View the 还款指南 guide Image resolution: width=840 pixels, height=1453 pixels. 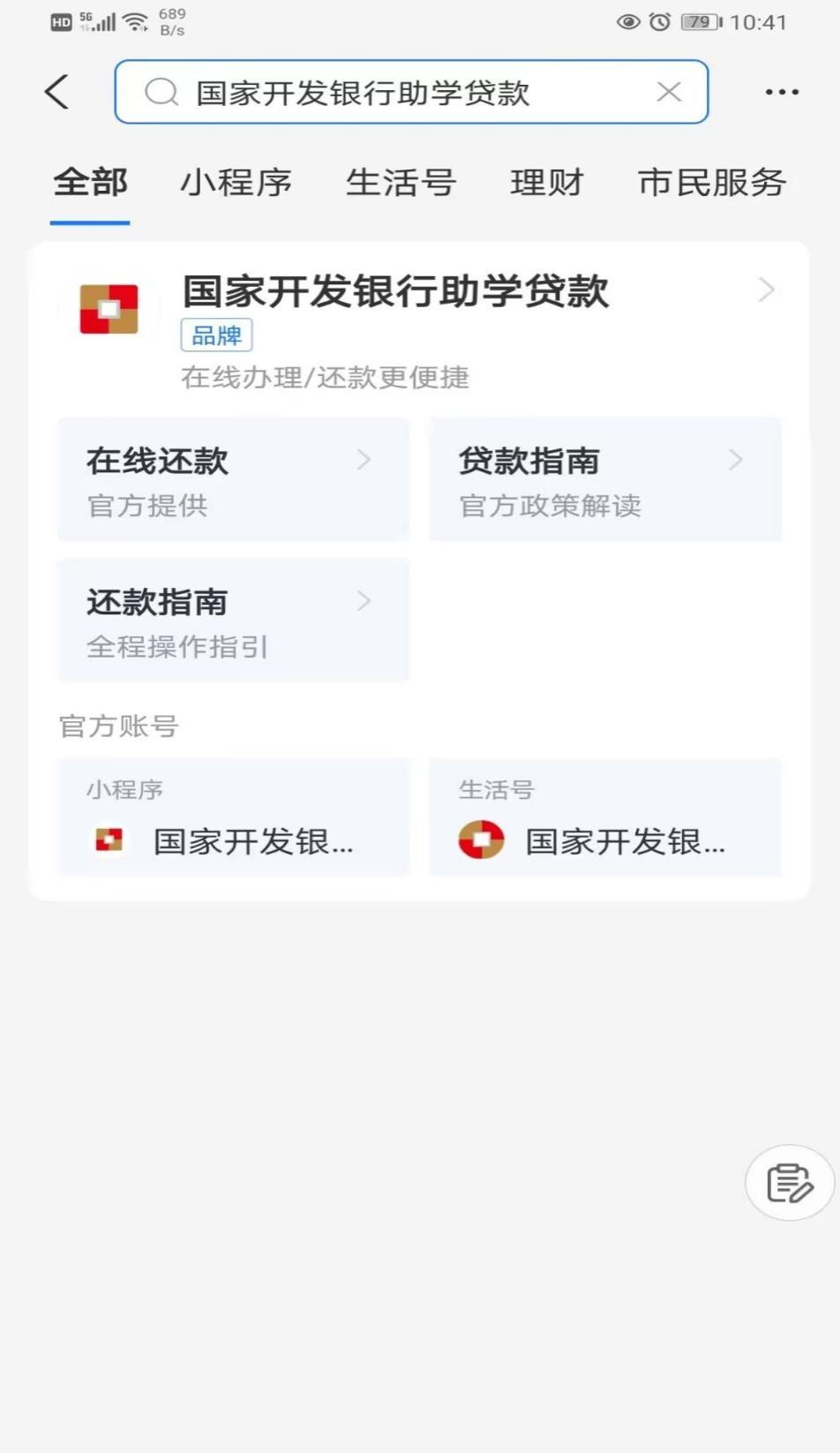[234, 621]
